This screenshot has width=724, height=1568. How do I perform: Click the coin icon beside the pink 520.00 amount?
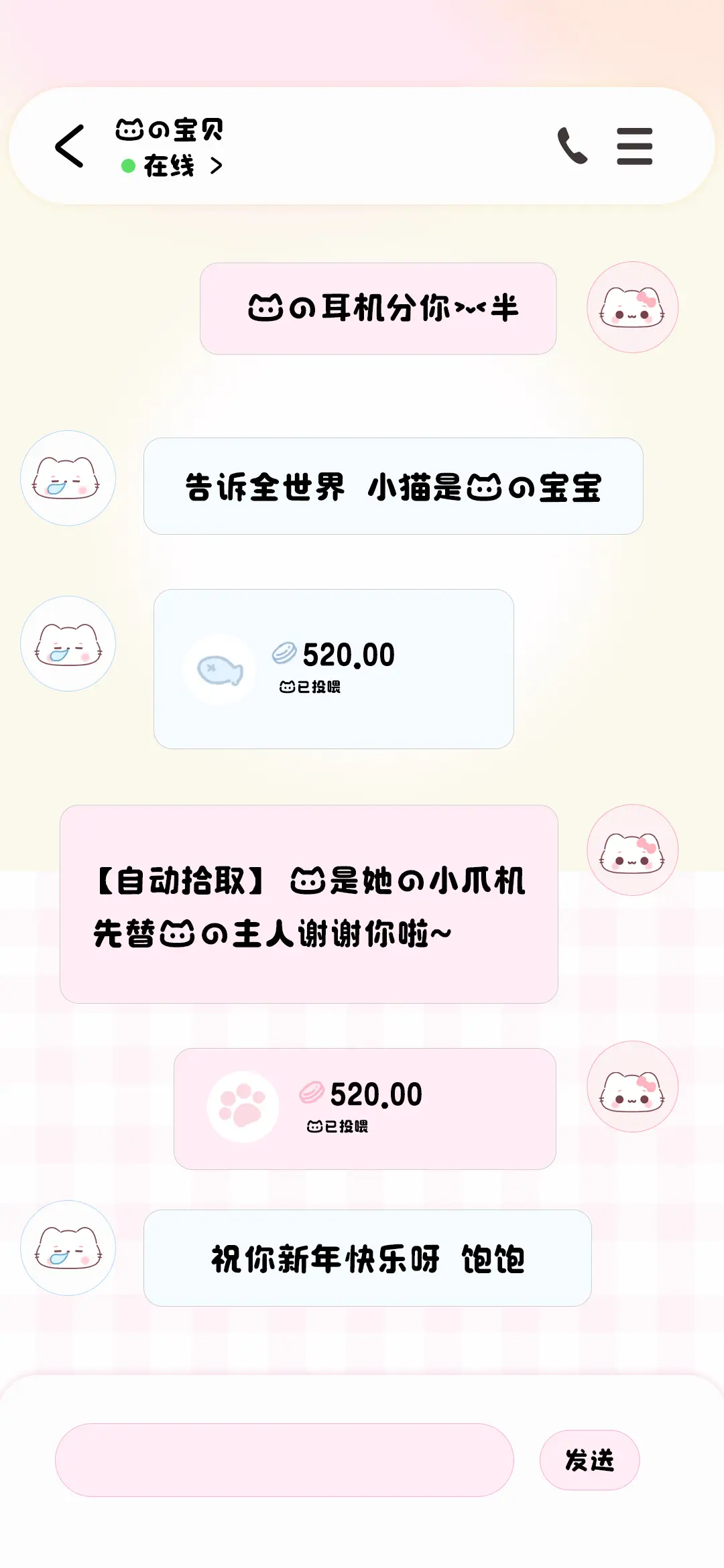312,1091
